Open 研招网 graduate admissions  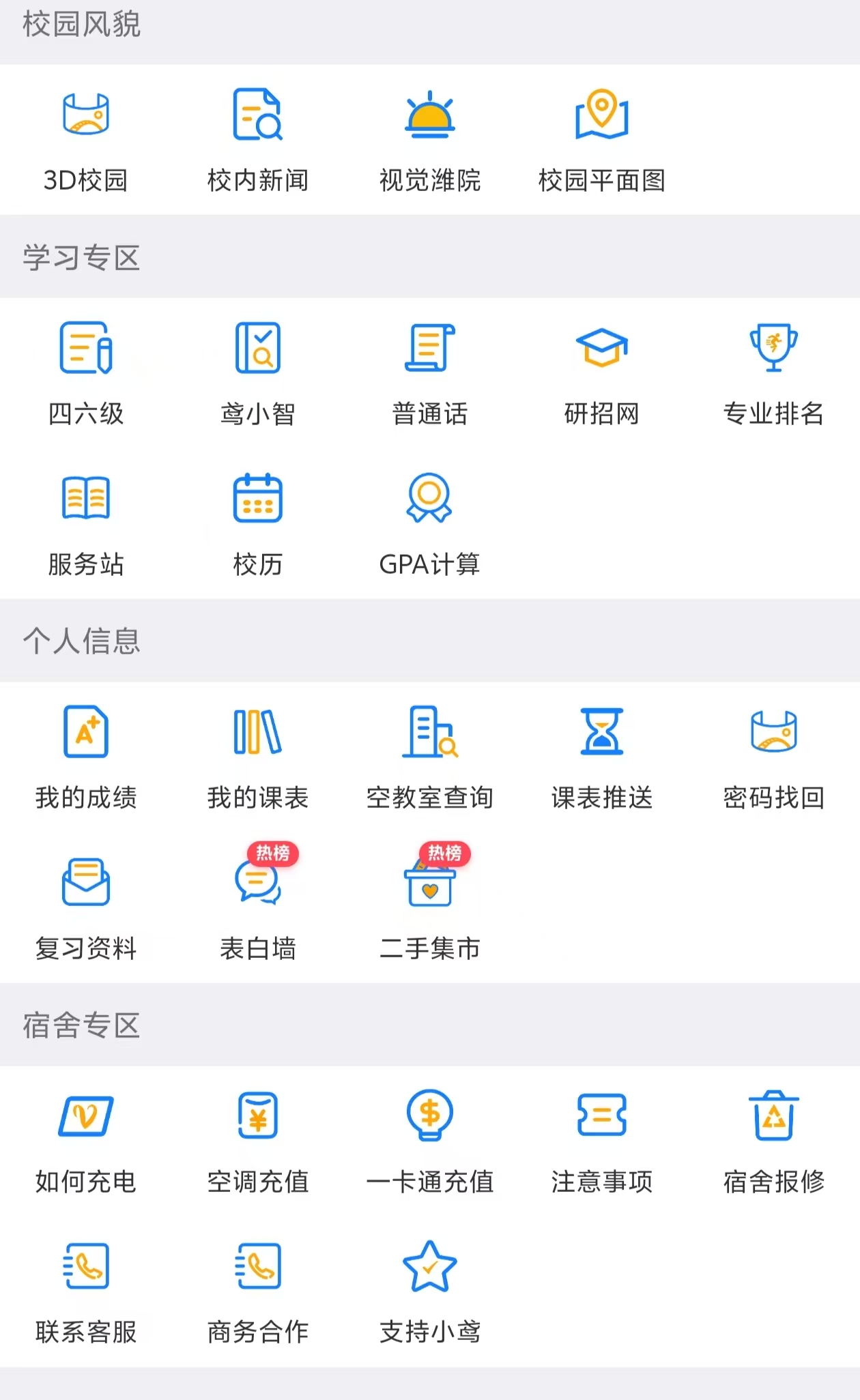coord(601,348)
